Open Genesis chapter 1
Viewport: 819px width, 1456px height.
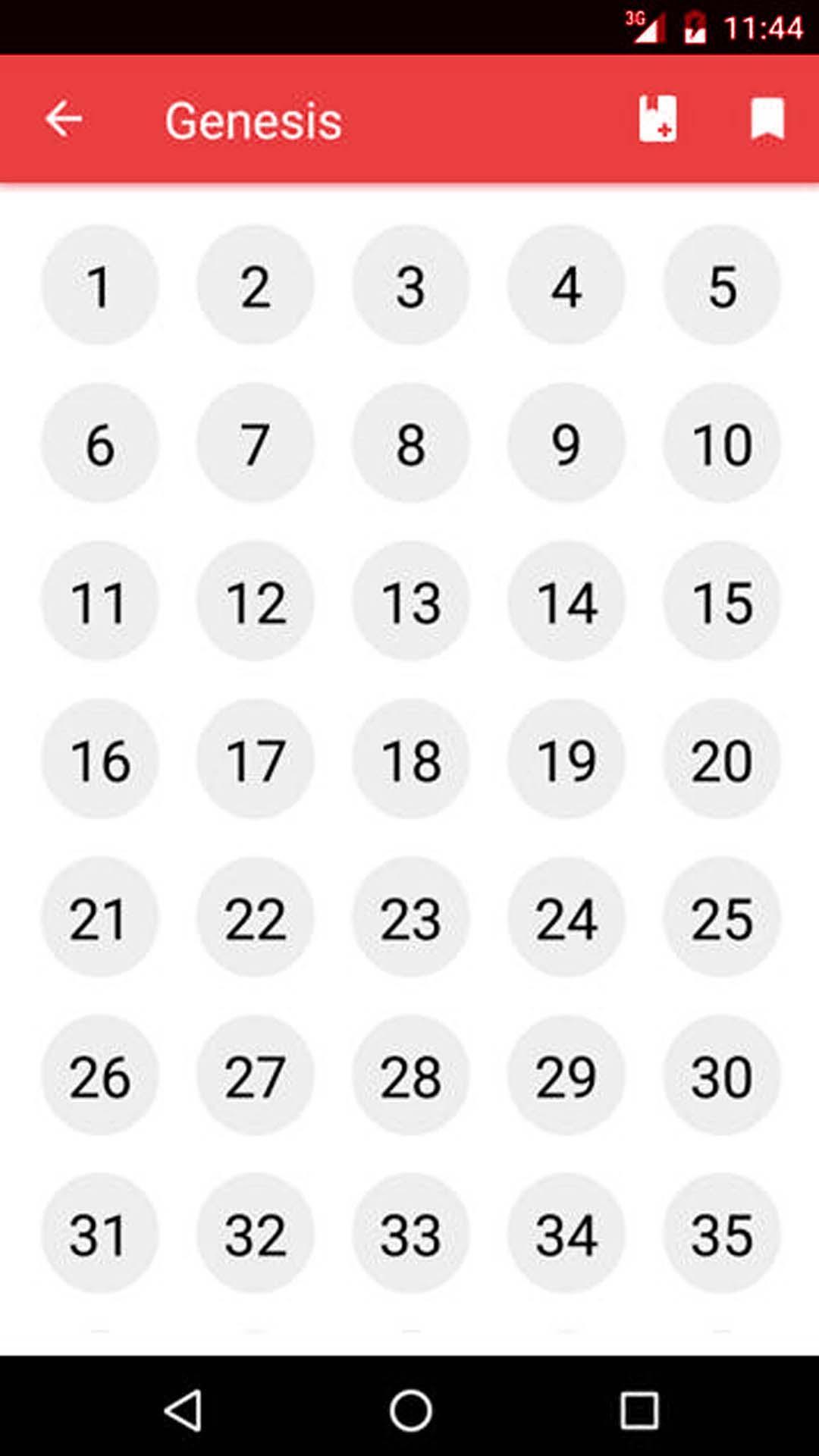(99, 285)
